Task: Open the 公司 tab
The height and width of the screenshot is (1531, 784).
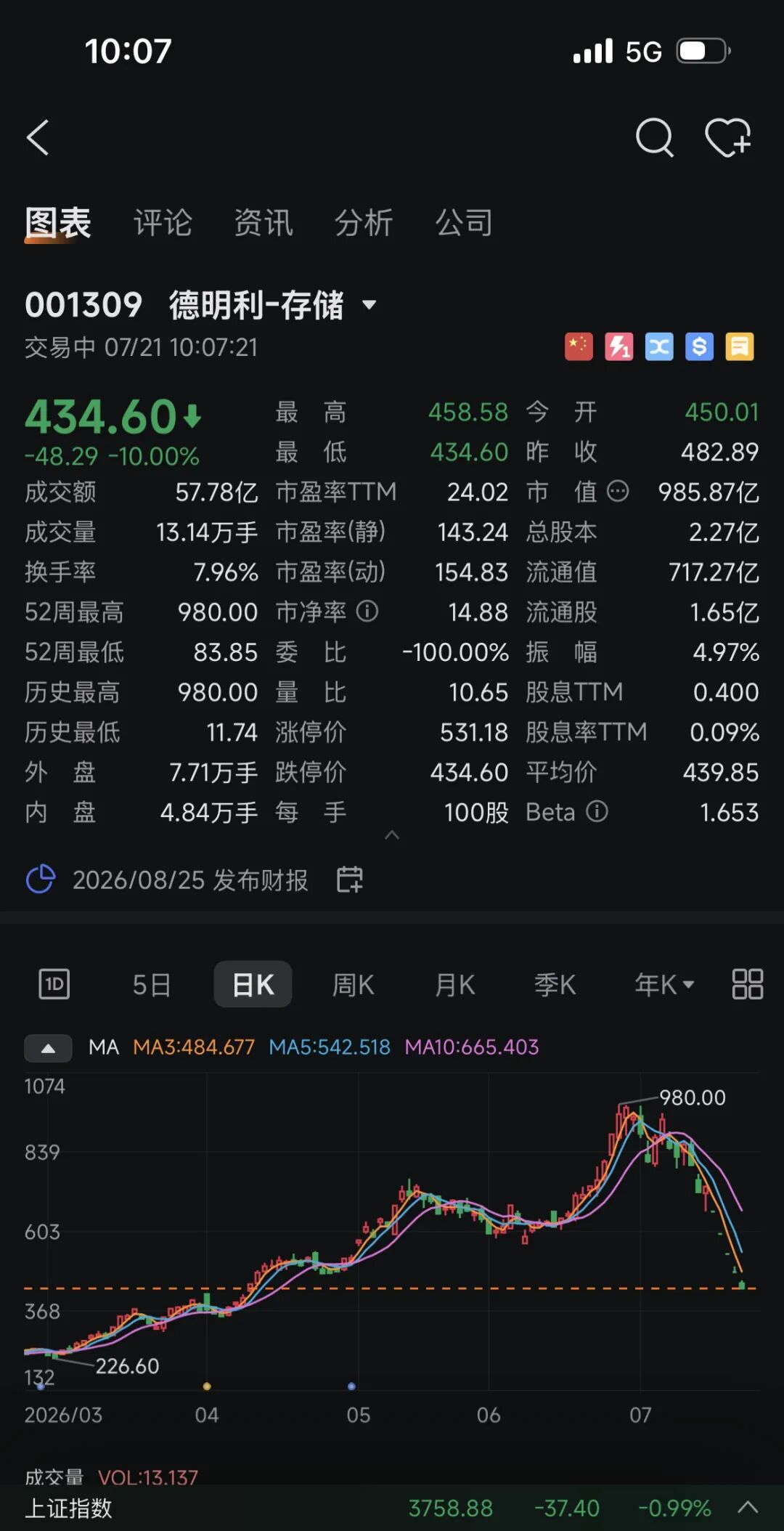Action: [x=464, y=222]
